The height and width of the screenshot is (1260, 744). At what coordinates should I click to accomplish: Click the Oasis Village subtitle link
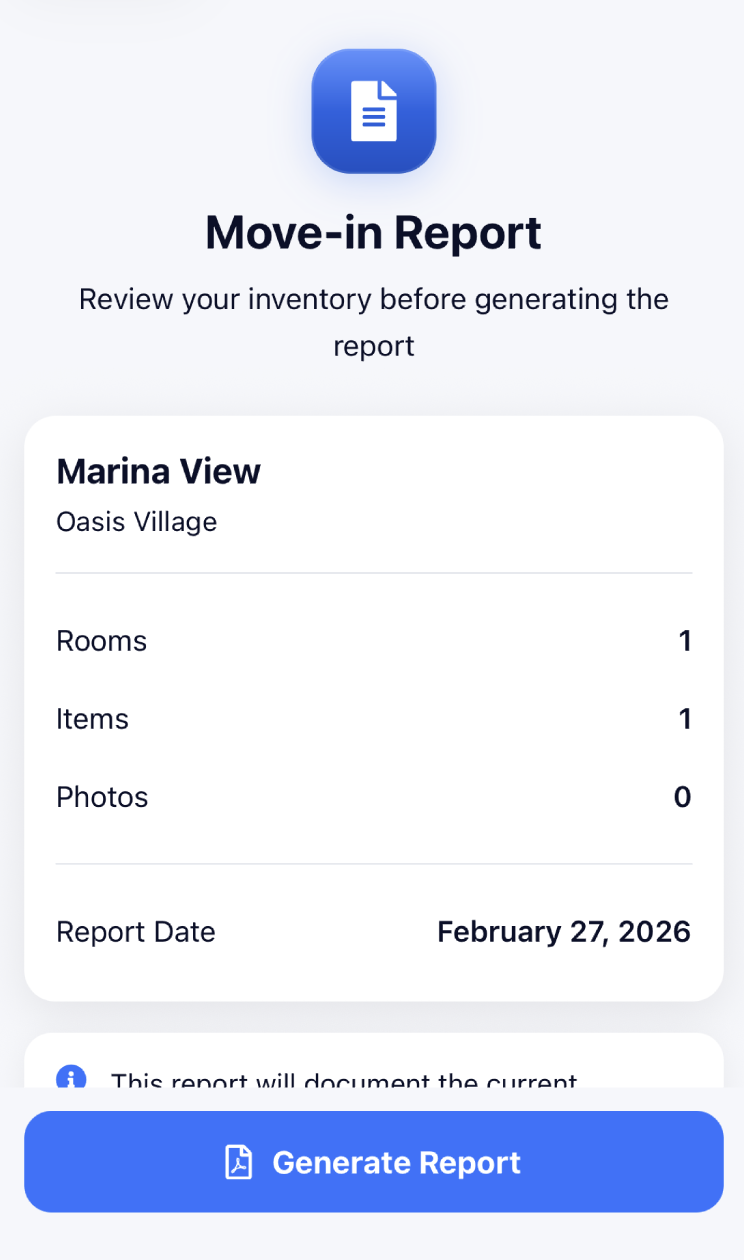point(137,521)
